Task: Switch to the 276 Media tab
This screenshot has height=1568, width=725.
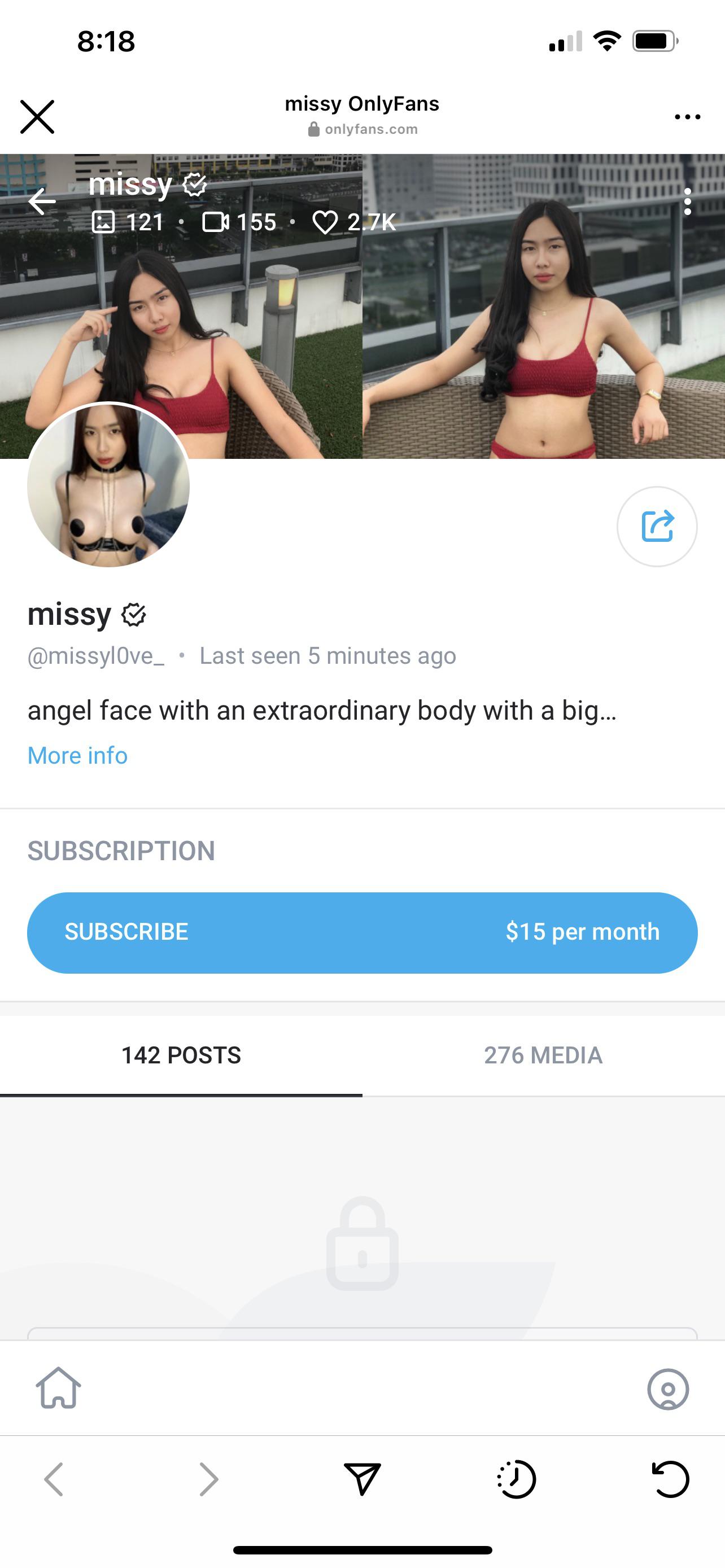Action: point(543,1055)
